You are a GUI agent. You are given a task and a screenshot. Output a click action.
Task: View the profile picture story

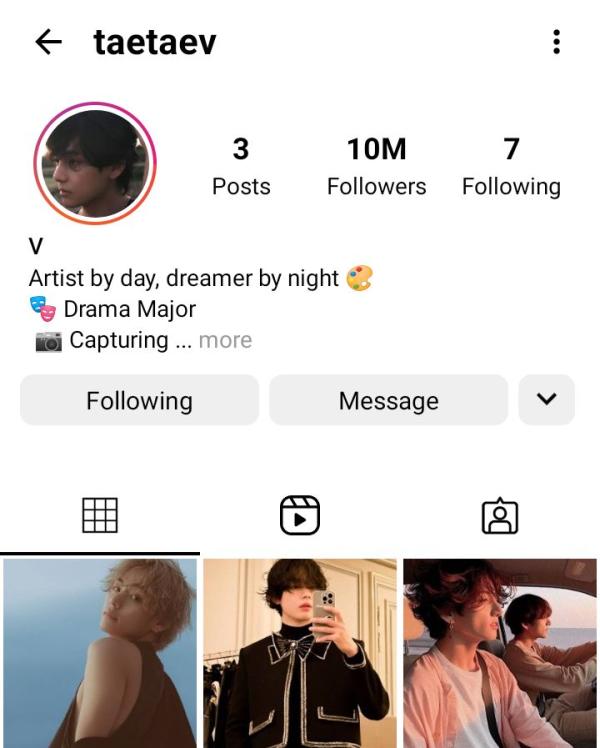[95, 163]
